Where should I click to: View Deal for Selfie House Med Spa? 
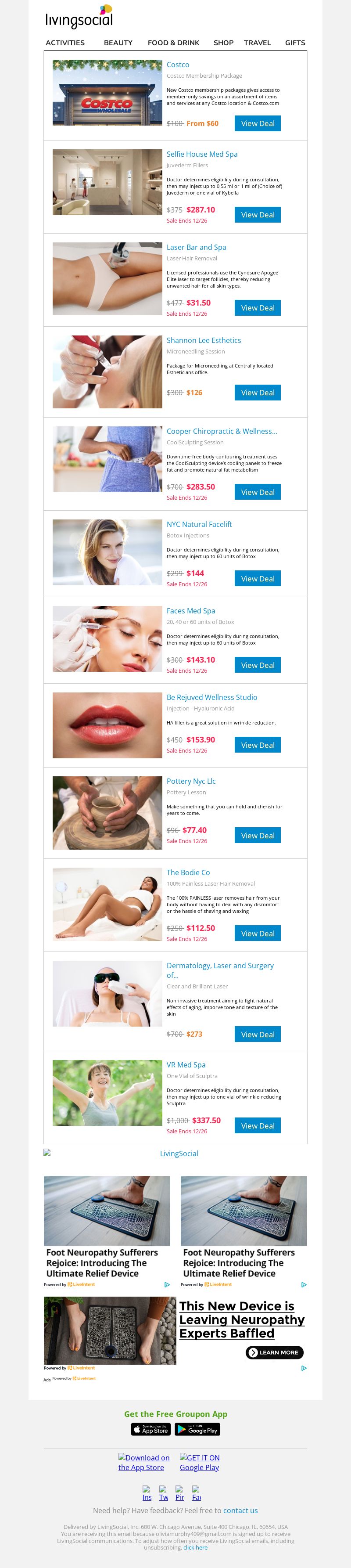pos(257,215)
